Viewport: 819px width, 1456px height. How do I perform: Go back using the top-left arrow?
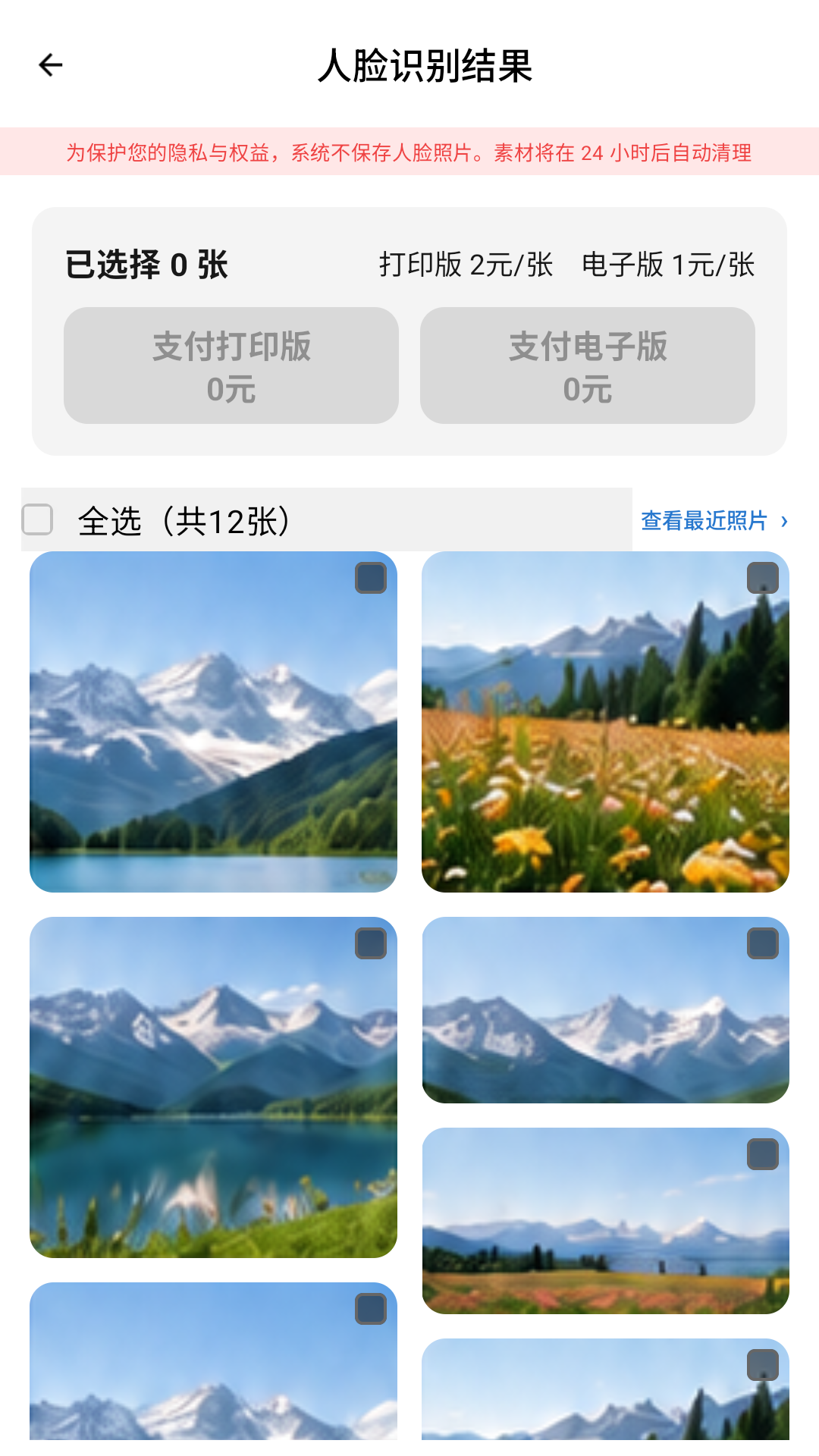click(x=51, y=65)
